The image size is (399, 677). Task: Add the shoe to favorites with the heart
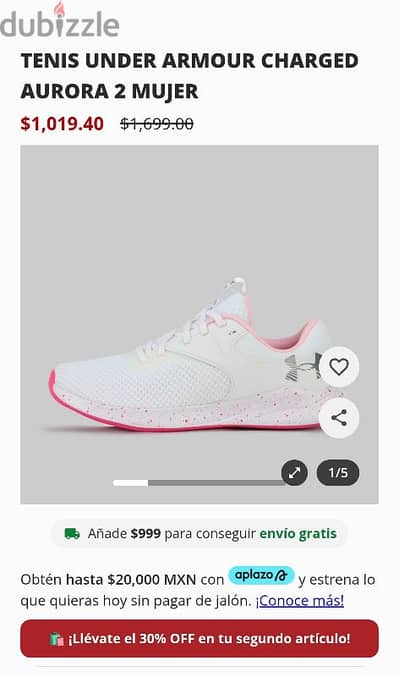tap(339, 367)
